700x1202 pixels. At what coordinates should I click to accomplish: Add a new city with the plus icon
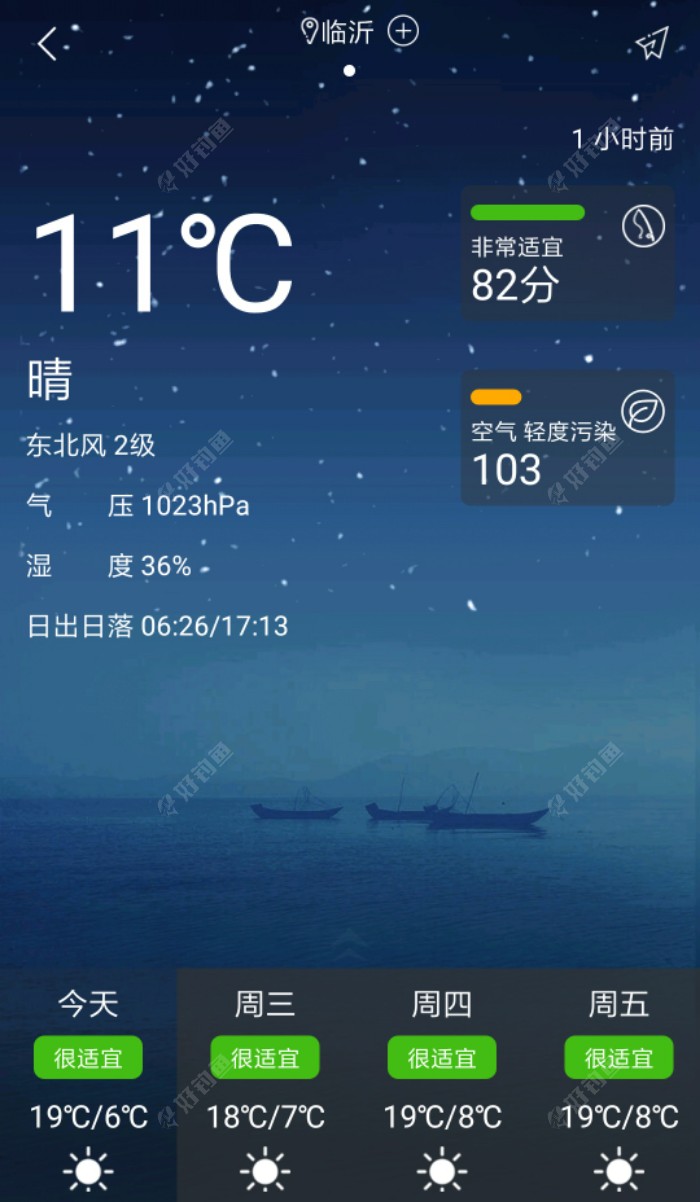[x=403, y=31]
